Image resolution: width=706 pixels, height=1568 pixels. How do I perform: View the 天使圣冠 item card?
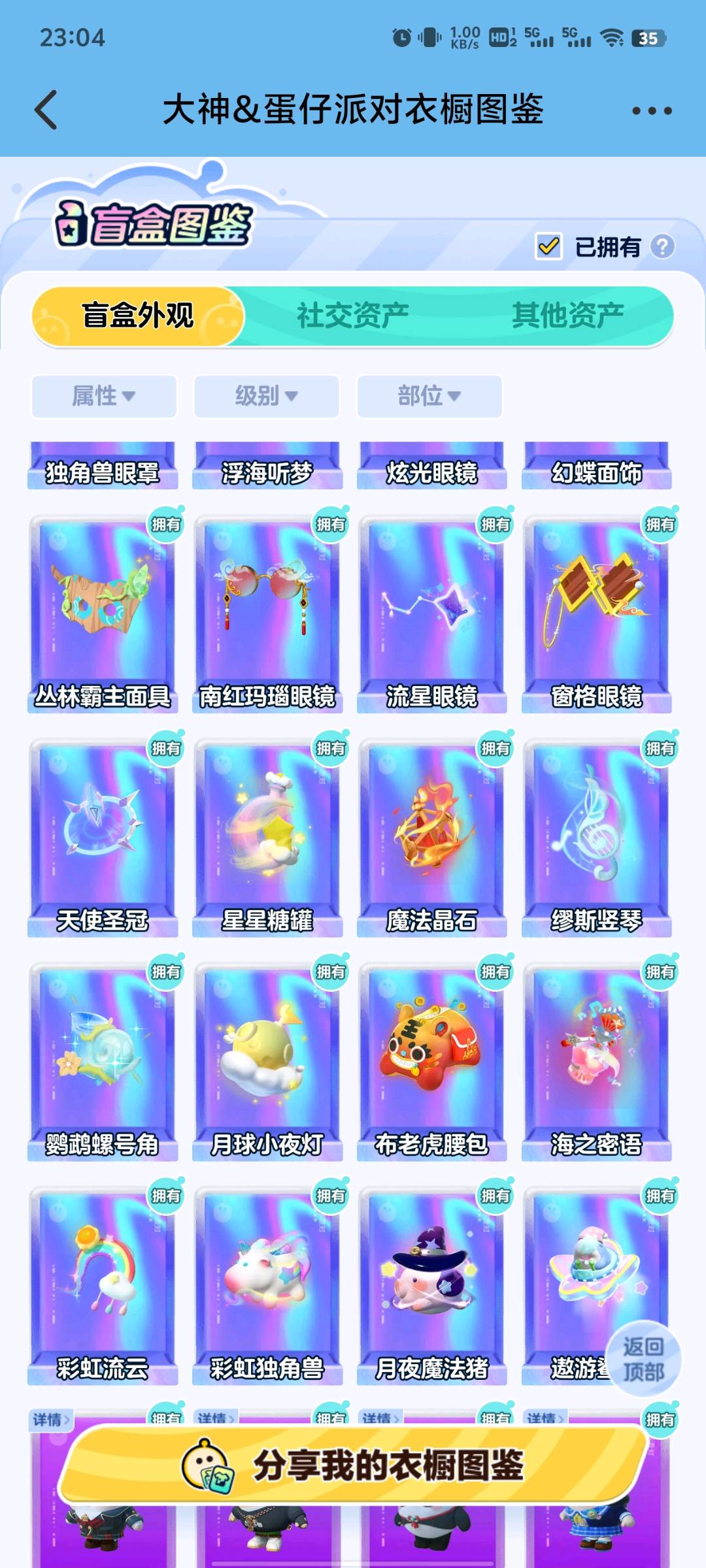103,835
